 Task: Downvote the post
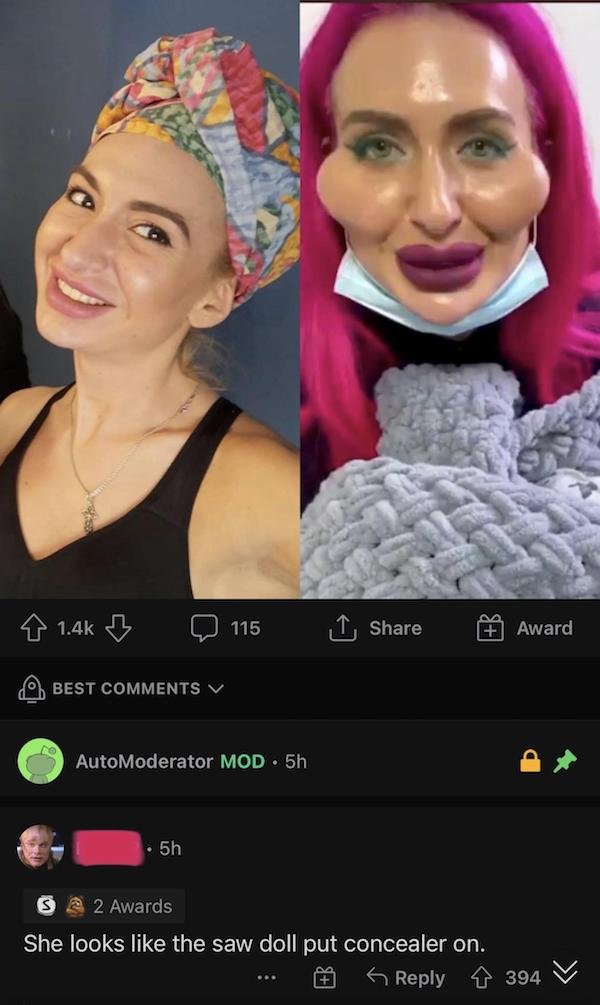(120, 628)
